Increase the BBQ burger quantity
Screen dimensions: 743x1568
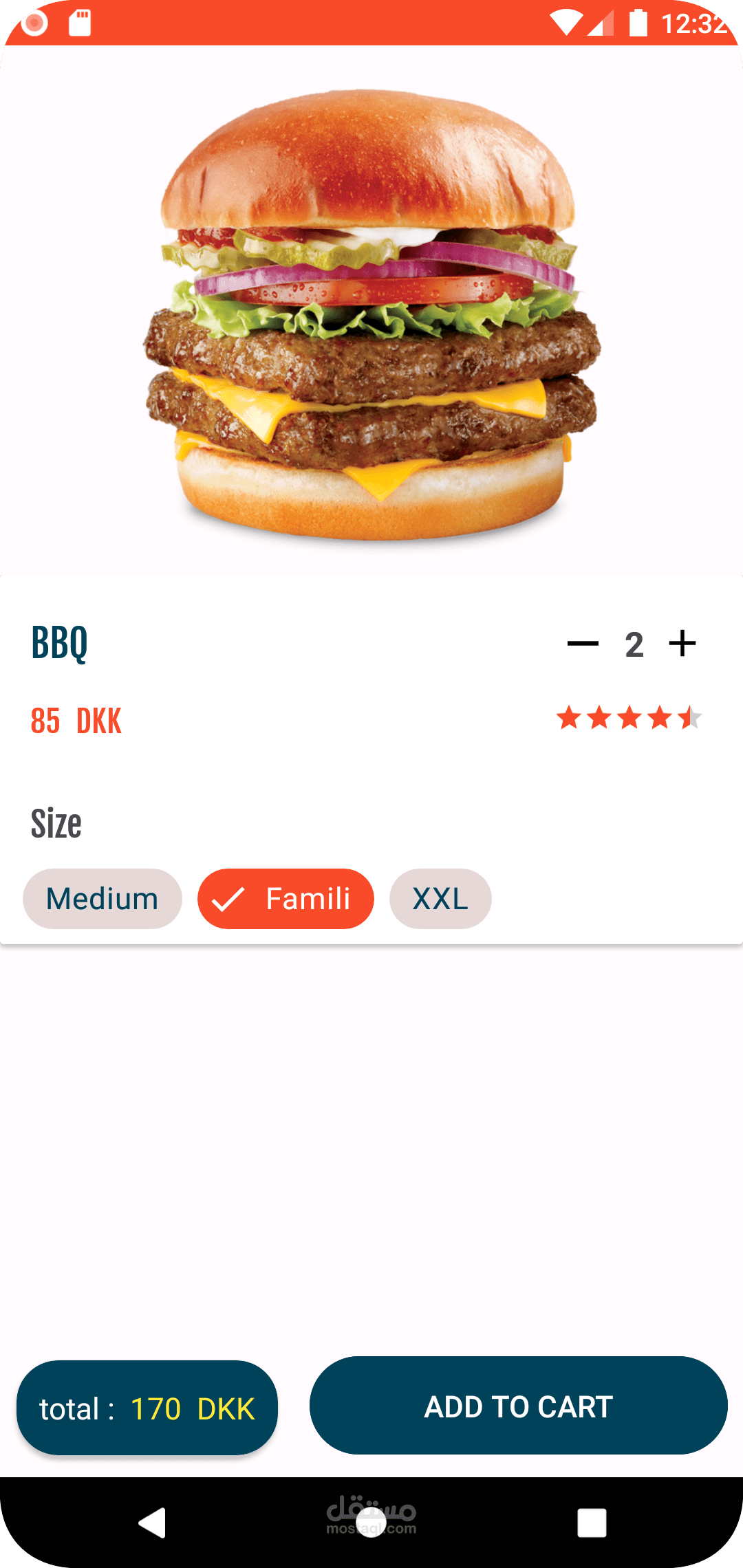682,644
